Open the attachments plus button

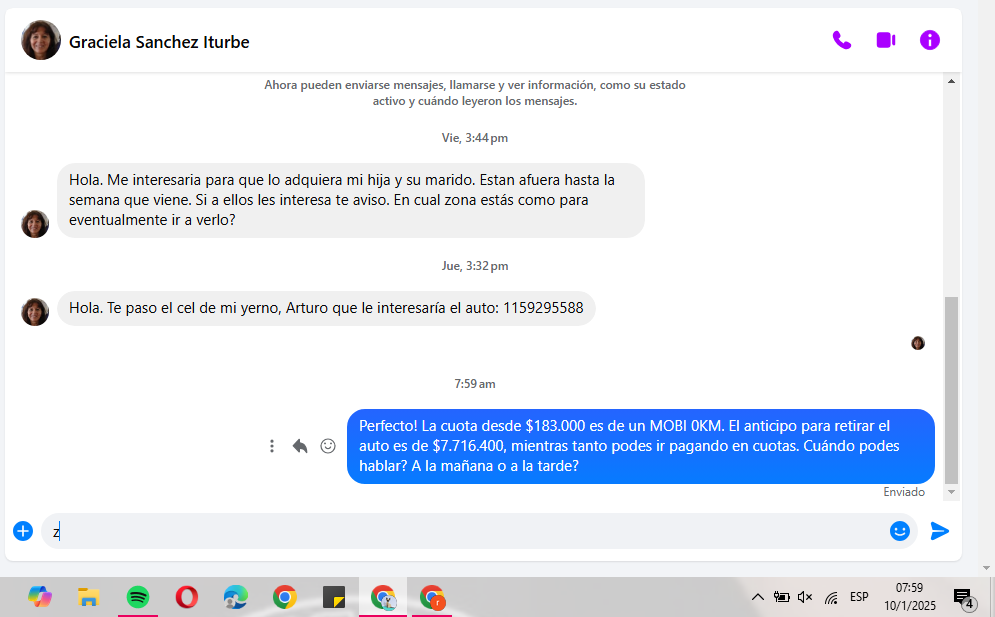23,531
